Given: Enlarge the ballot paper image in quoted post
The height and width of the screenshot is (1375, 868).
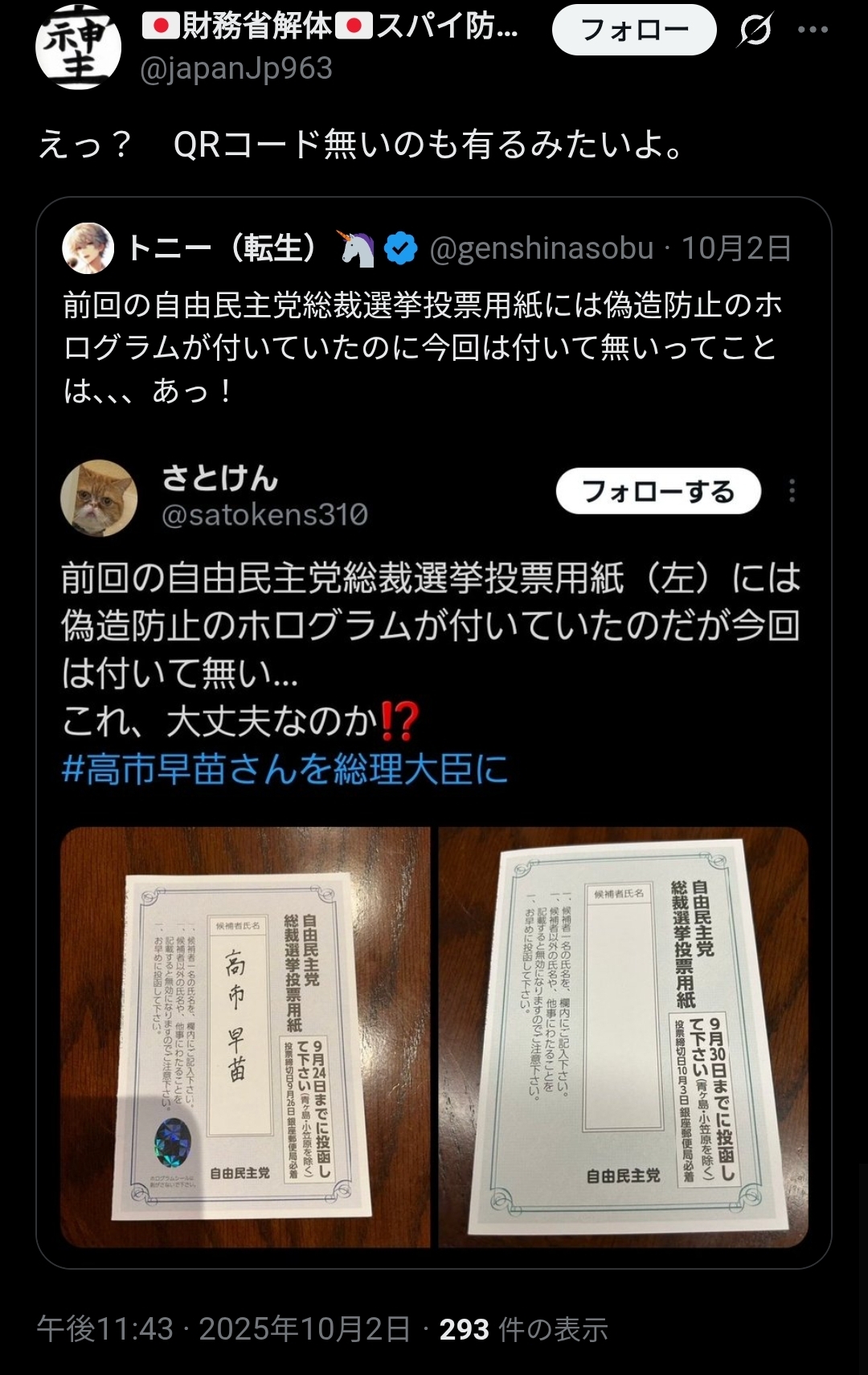Looking at the screenshot, I should (x=245, y=1037).
